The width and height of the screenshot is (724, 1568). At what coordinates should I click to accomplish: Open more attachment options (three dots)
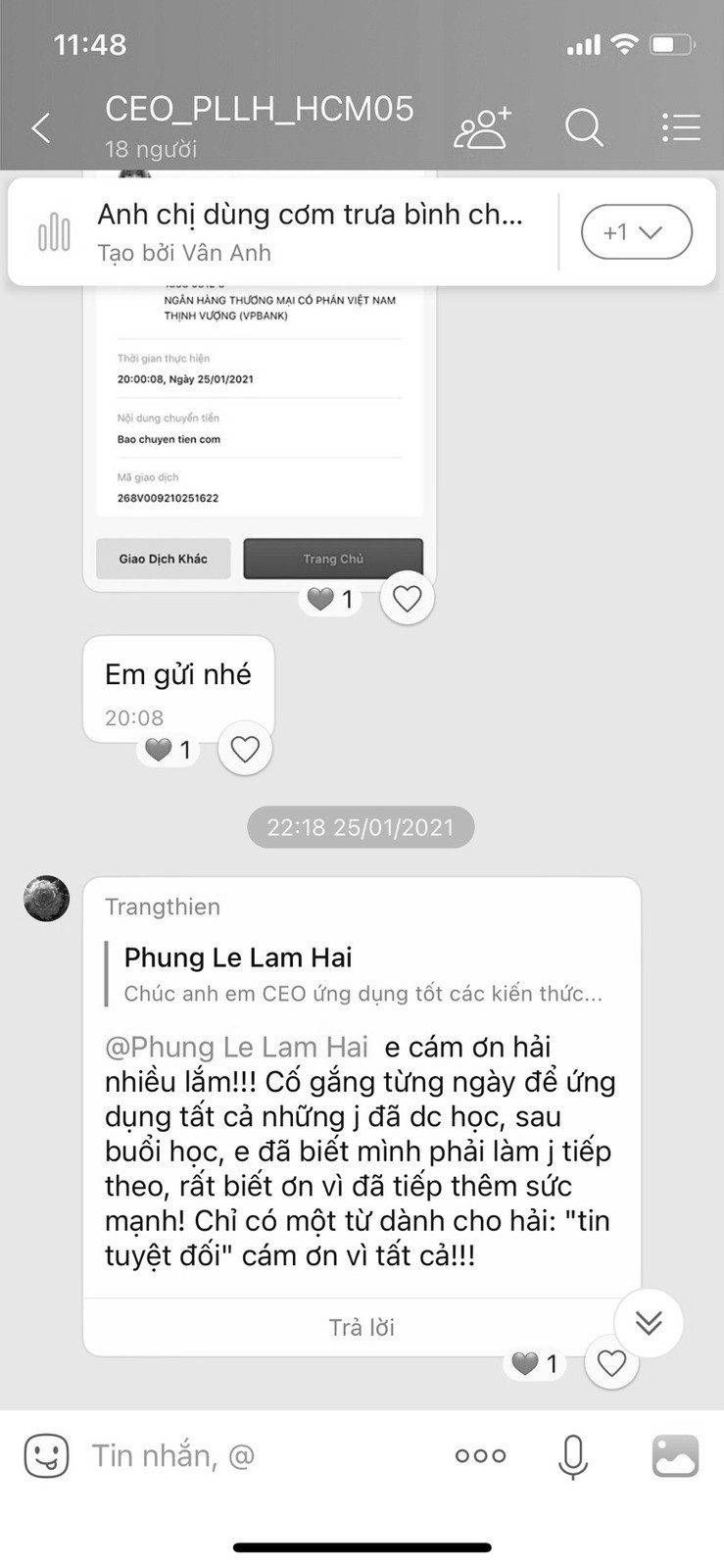point(480,1455)
